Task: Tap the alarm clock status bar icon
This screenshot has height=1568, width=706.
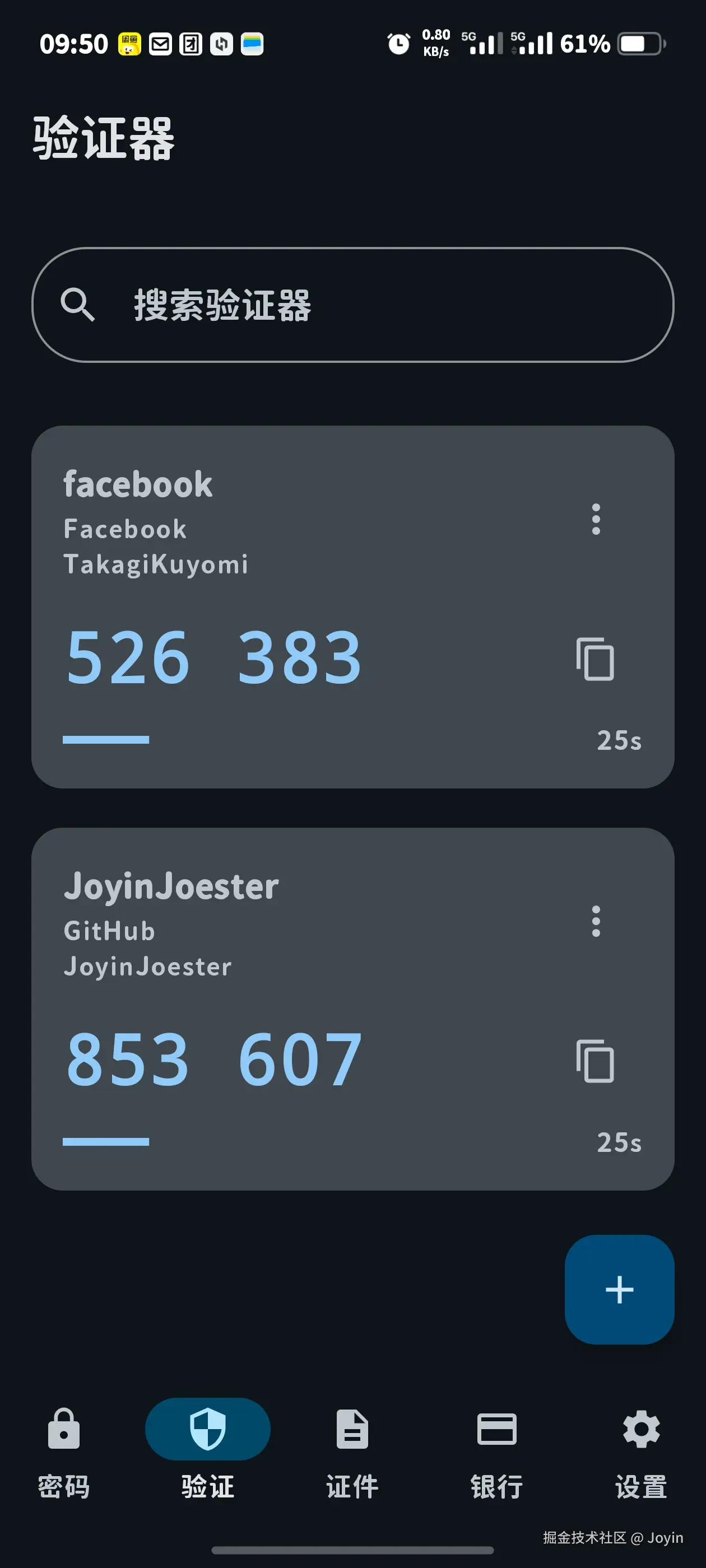Action: [x=397, y=43]
